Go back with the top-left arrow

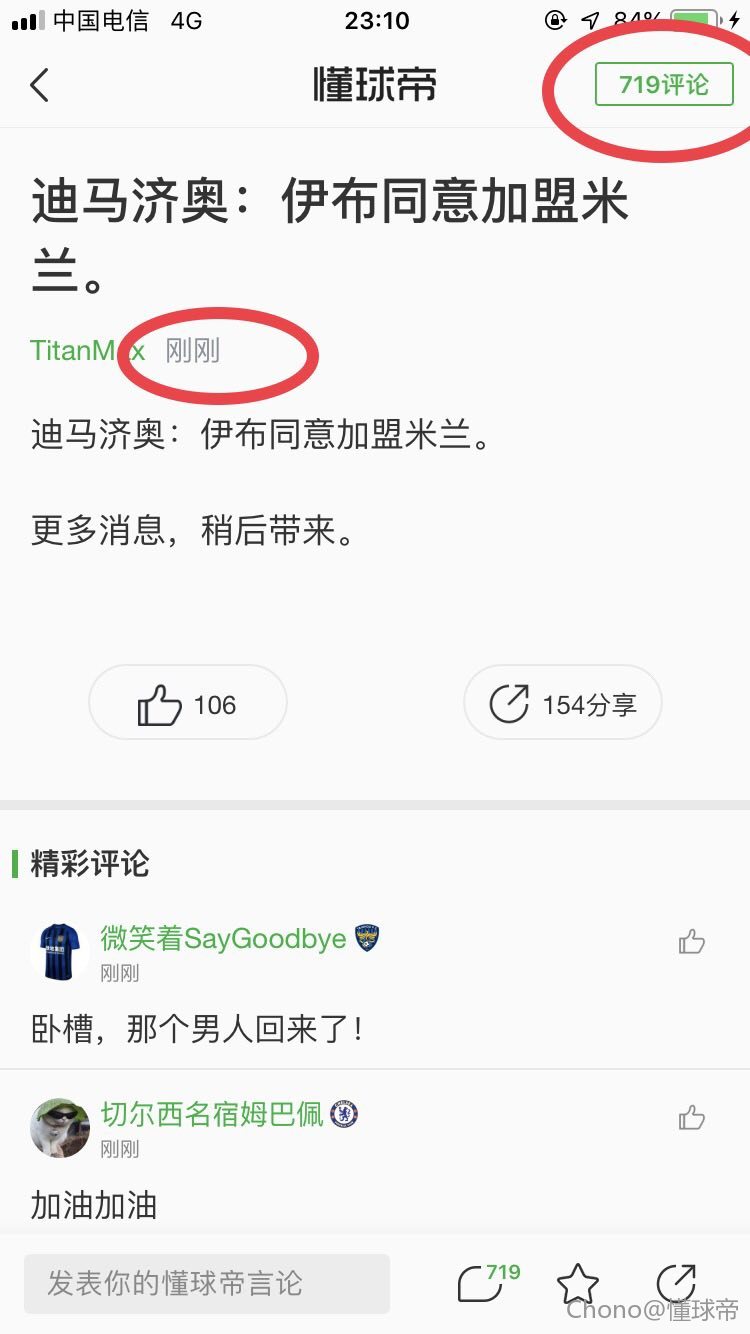(40, 85)
